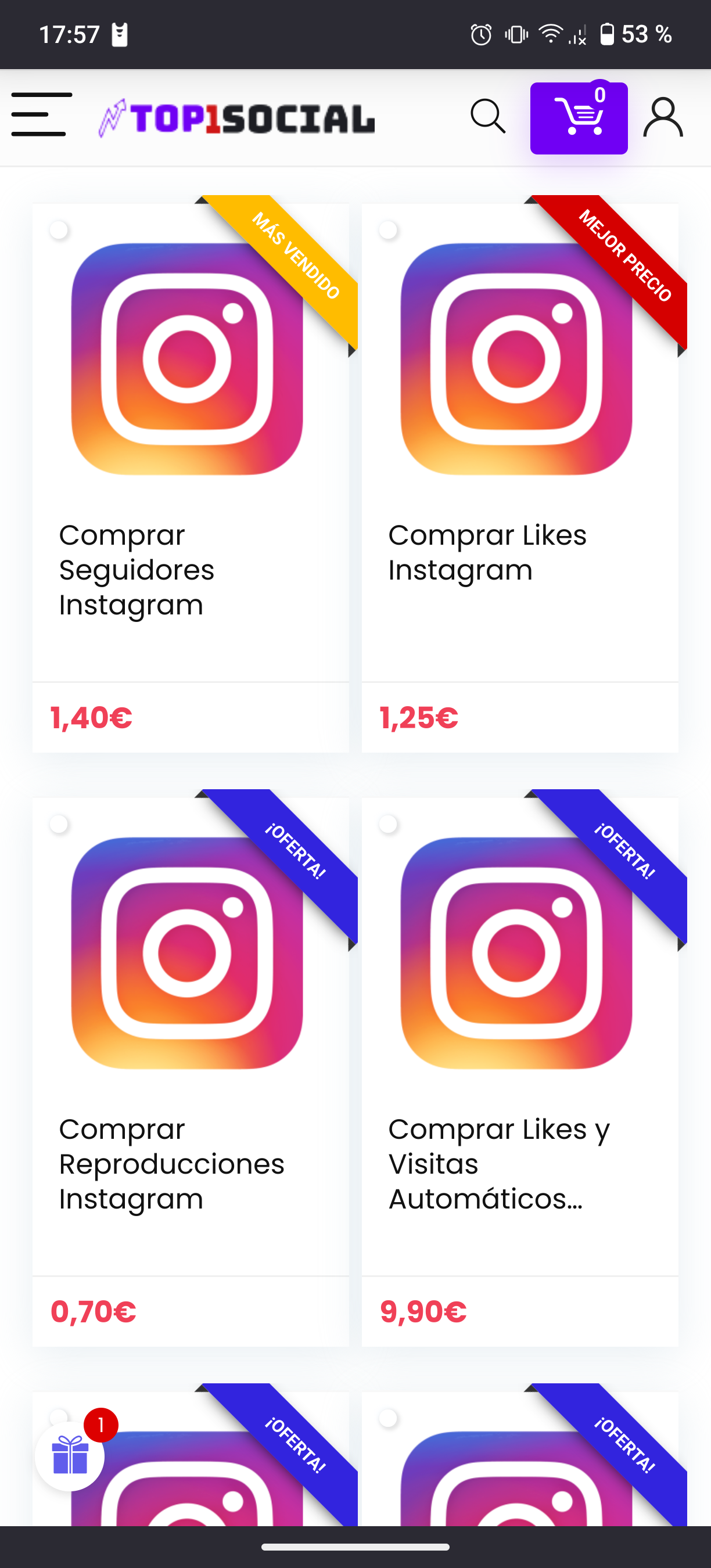Open the user account icon
The height and width of the screenshot is (1568, 711).
coord(663,117)
